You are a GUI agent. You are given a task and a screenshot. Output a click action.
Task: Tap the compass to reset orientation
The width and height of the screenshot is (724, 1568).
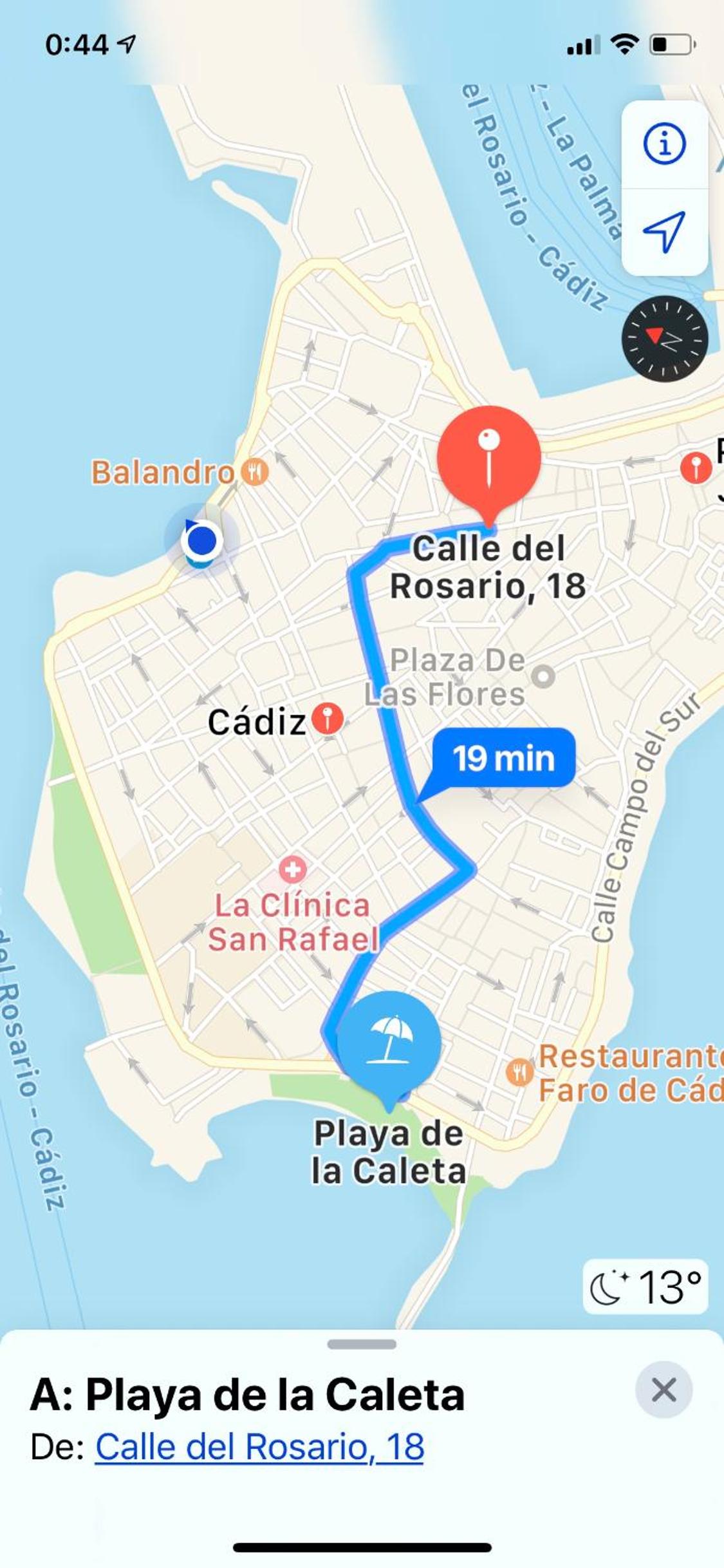pos(665,339)
